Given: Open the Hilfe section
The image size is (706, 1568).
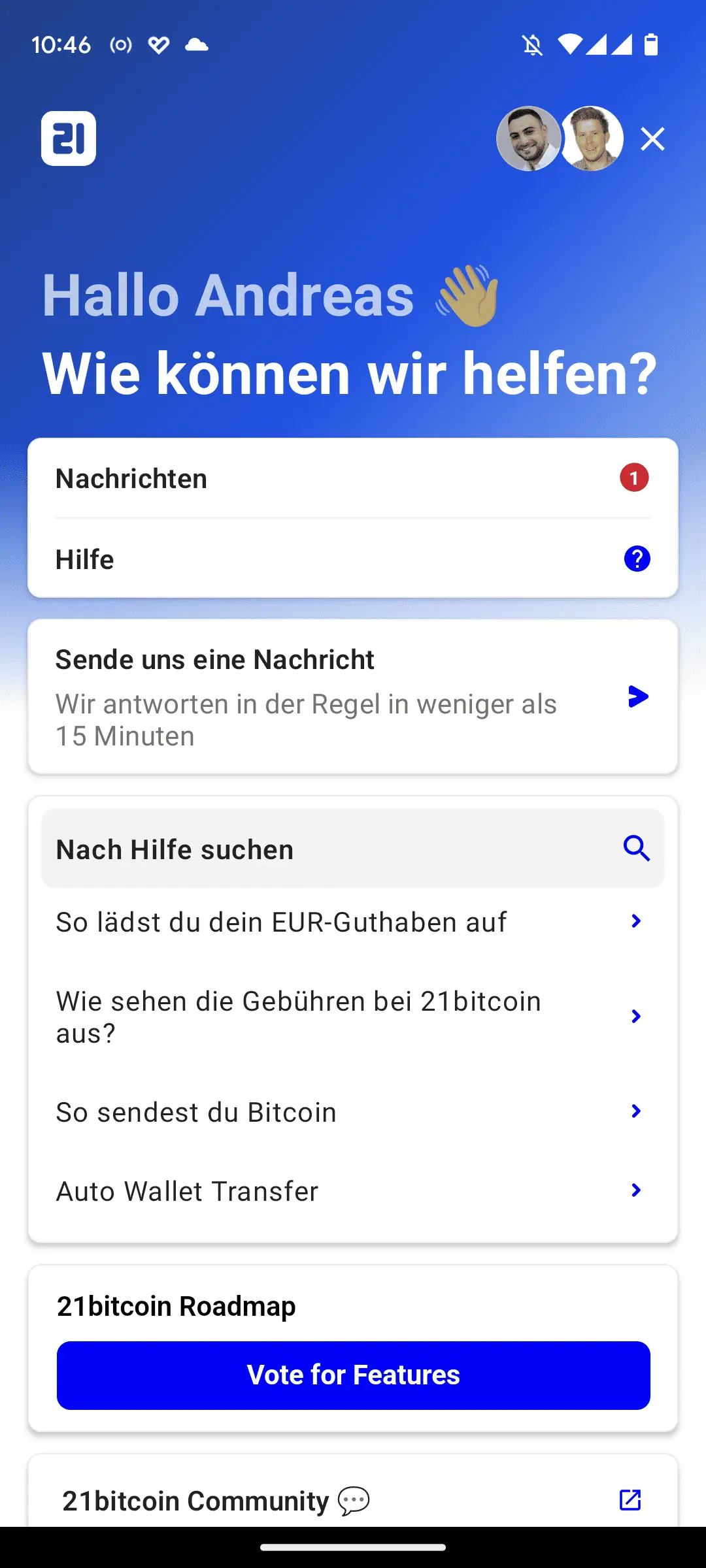Looking at the screenshot, I should [x=353, y=559].
